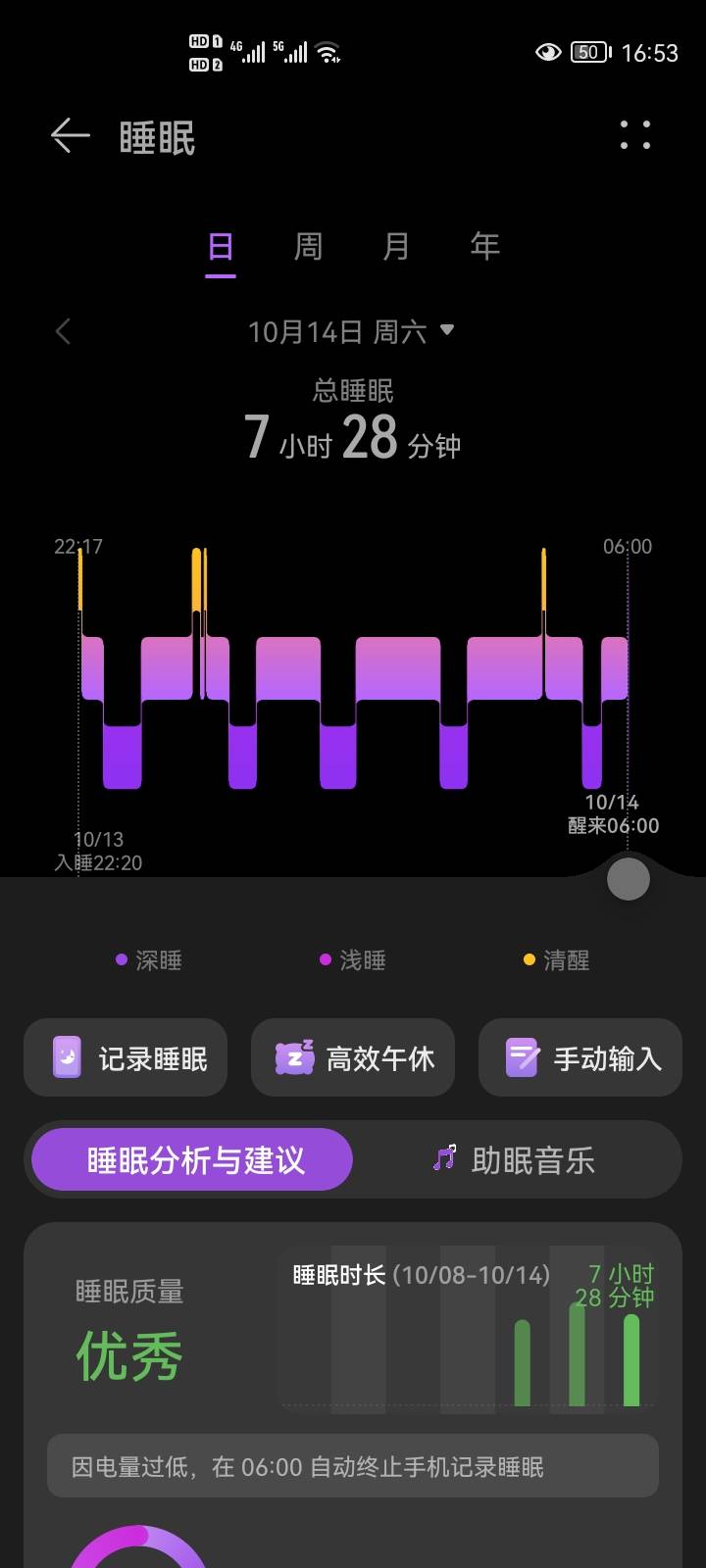706x1568 pixels.
Task: Tap the back arrow to exit sleep page
Action: 69,136
